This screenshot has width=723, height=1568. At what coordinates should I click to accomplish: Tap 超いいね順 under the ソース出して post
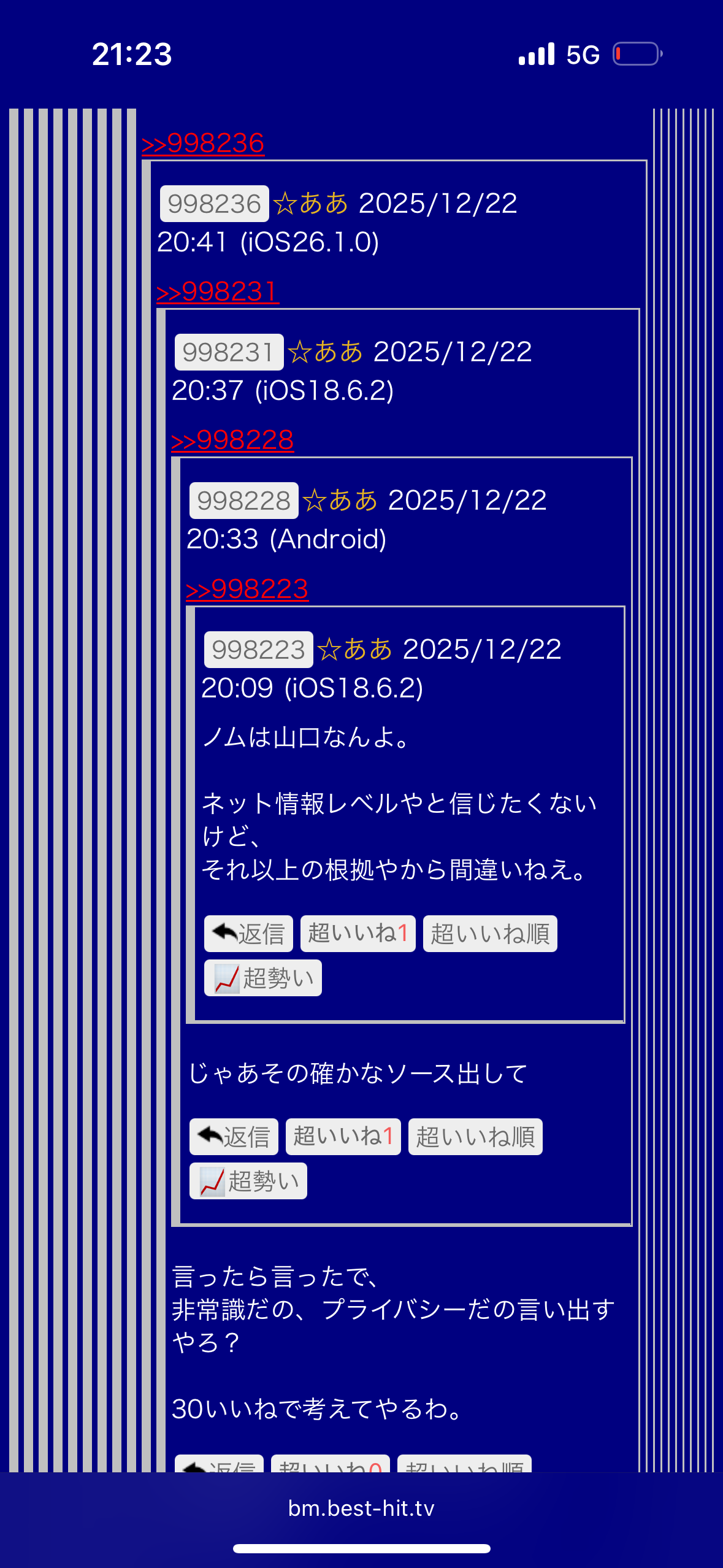475,1137
